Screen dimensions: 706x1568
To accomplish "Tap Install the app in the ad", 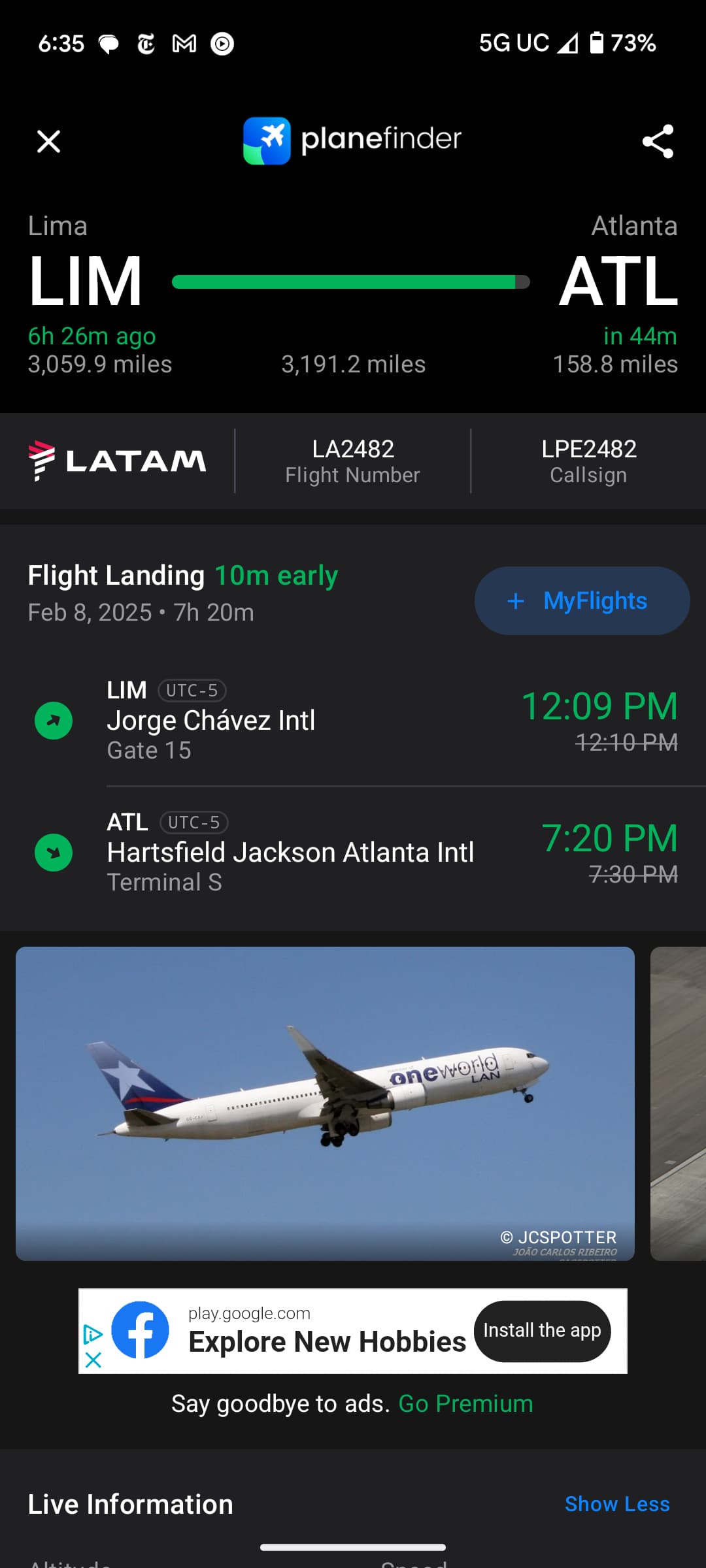I will click(x=542, y=1331).
